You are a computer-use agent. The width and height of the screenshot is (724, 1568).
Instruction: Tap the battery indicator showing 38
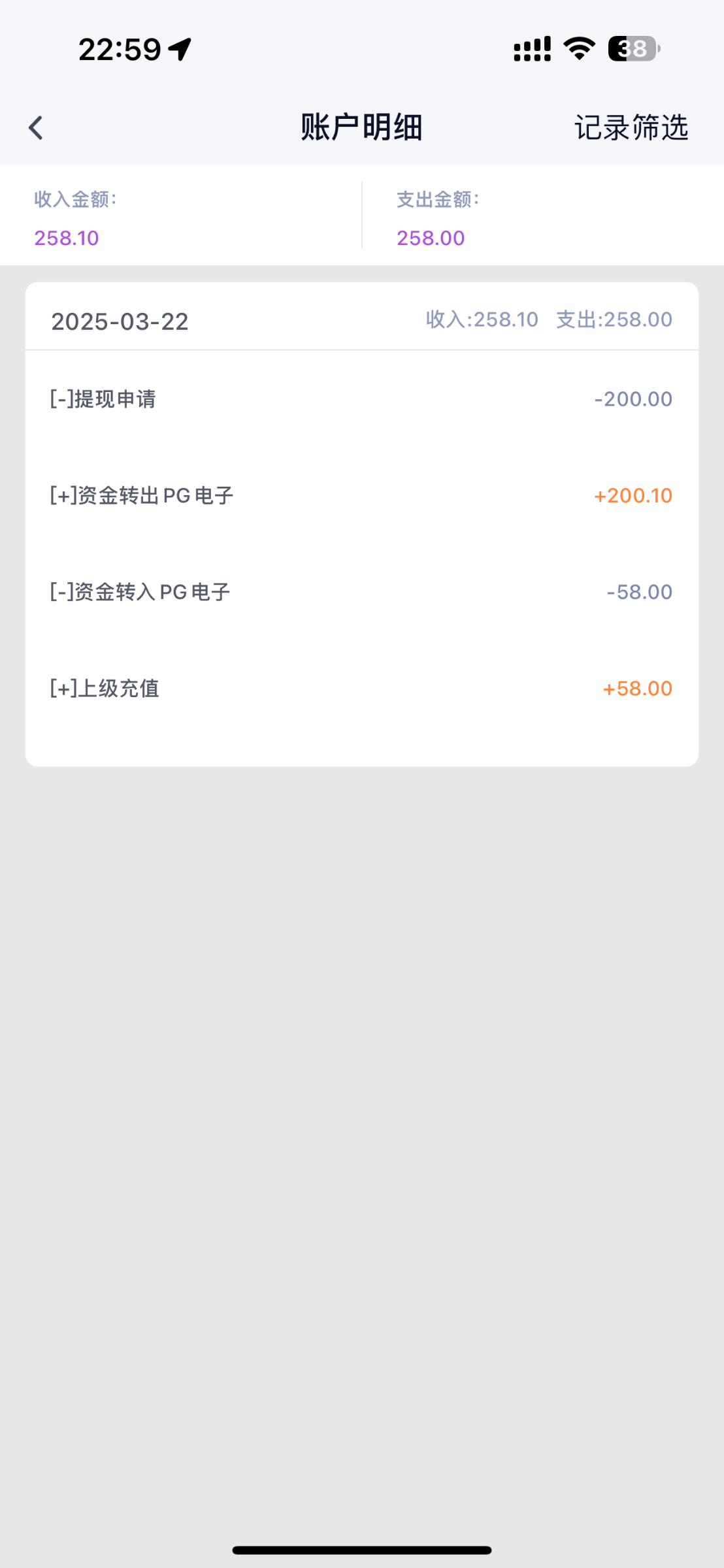coord(631,47)
